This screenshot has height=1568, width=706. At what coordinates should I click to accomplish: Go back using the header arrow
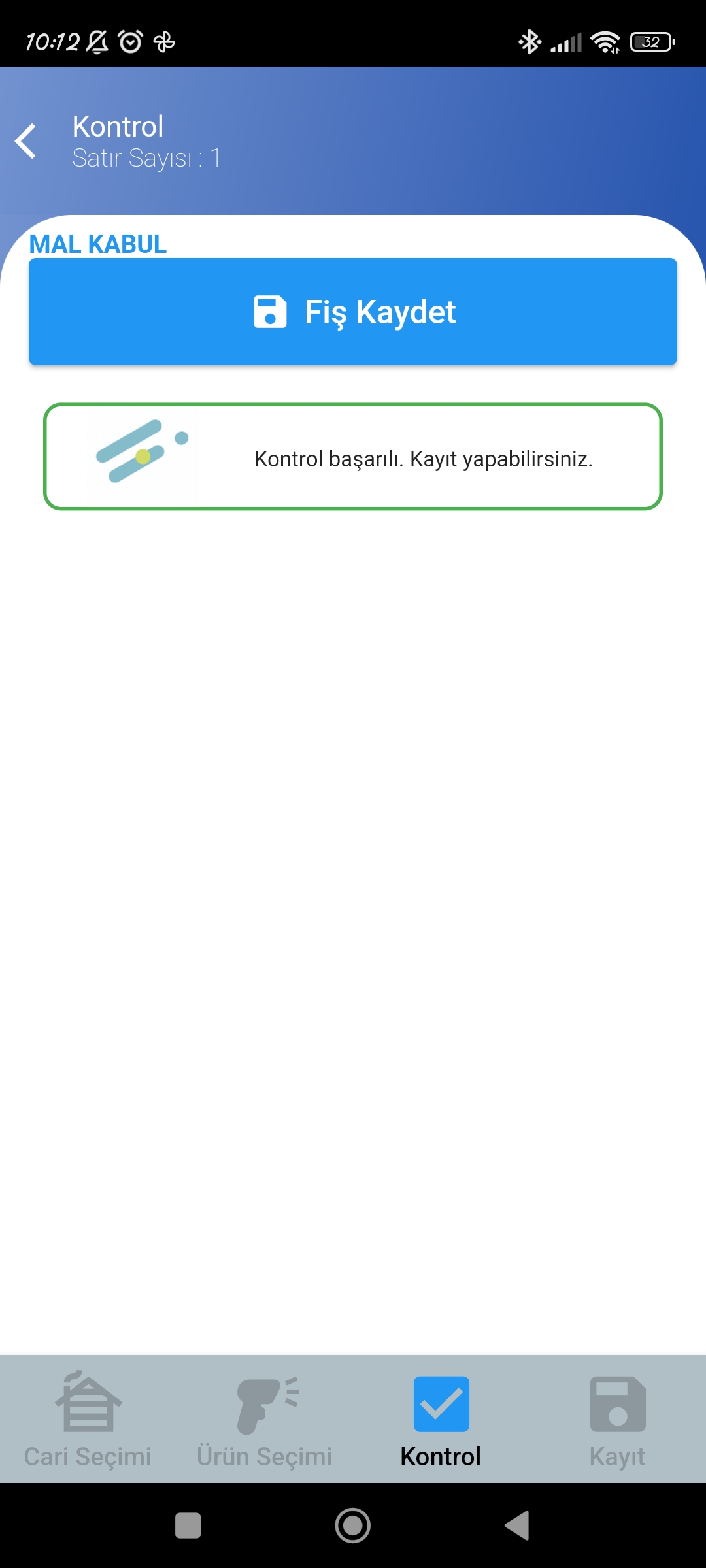26,141
